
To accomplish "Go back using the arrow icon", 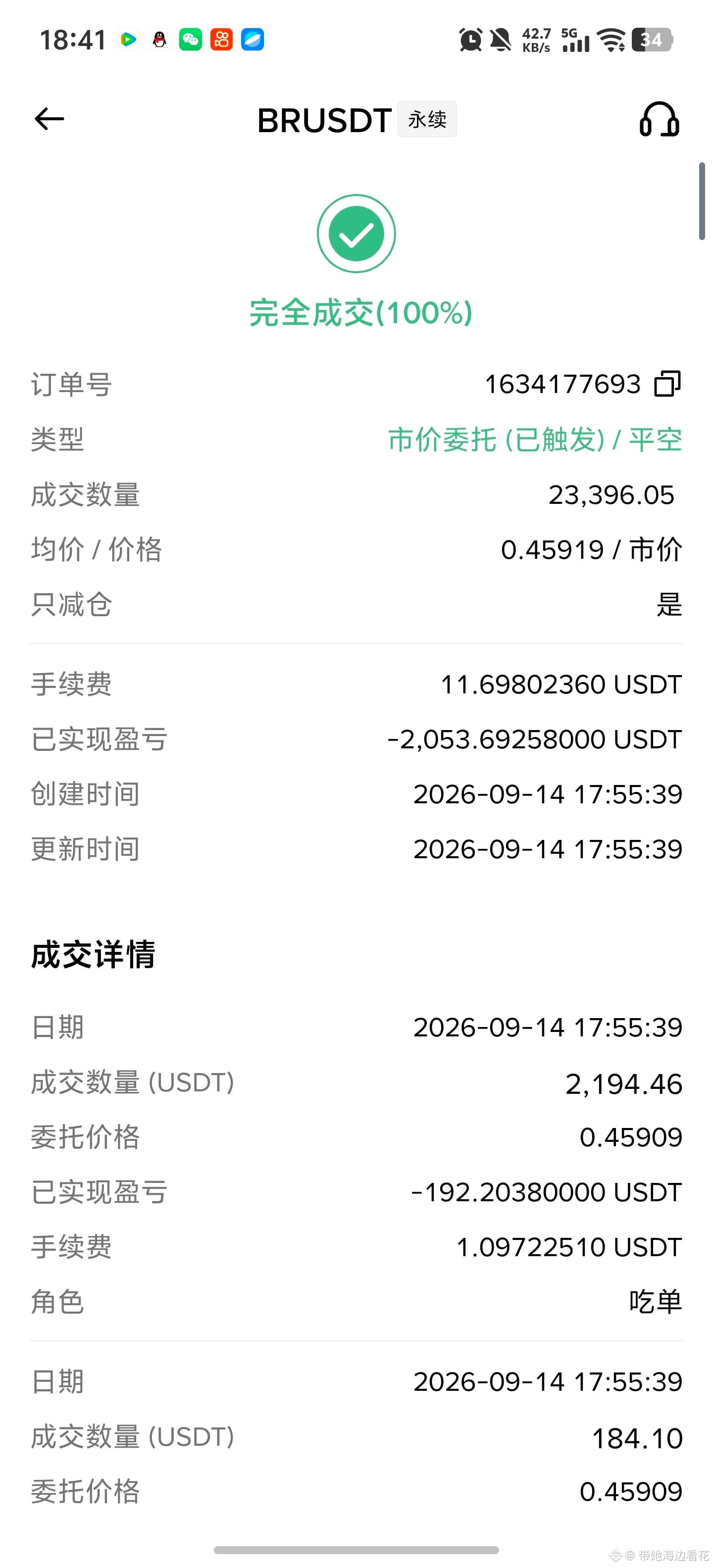I will point(50,119).
